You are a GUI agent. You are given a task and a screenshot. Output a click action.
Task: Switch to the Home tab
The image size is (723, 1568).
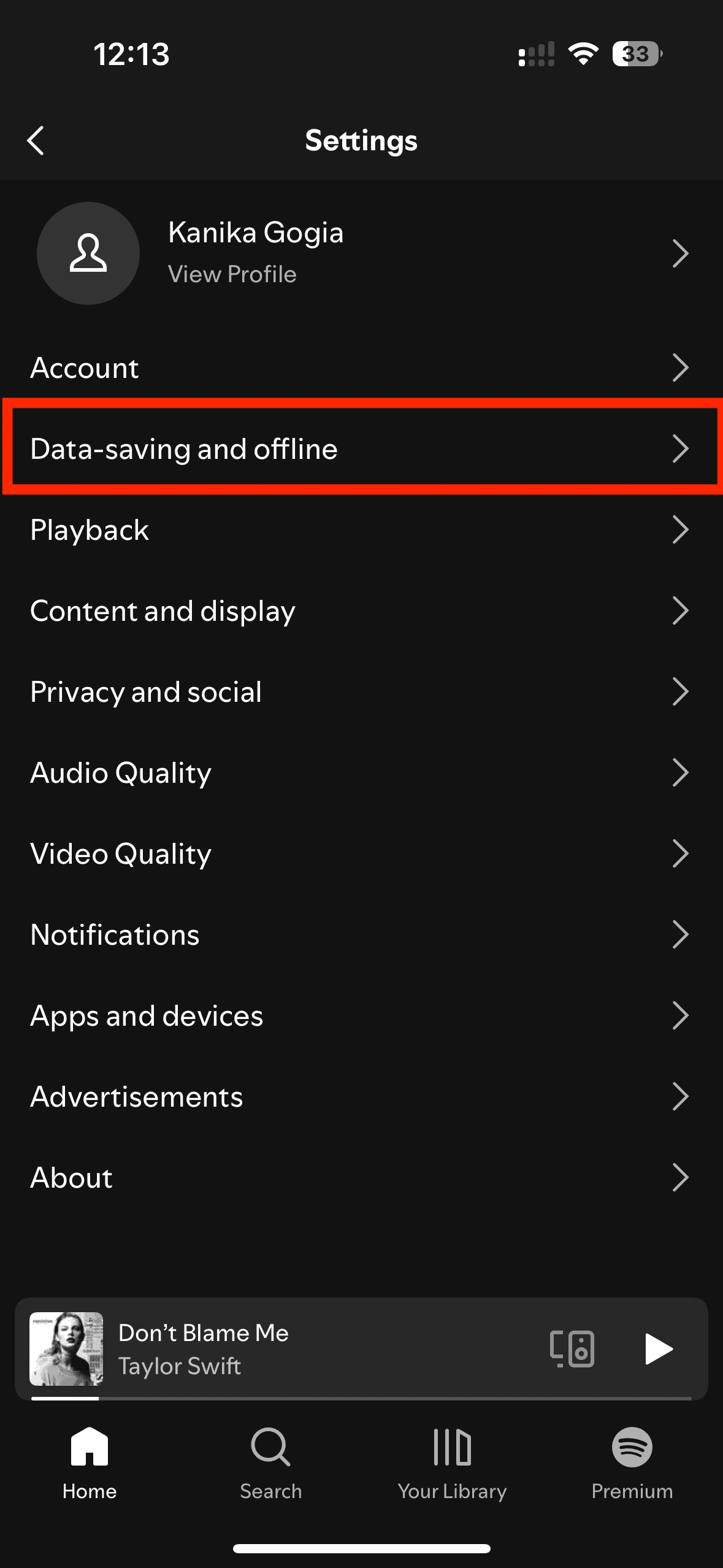click(90, 1463)
